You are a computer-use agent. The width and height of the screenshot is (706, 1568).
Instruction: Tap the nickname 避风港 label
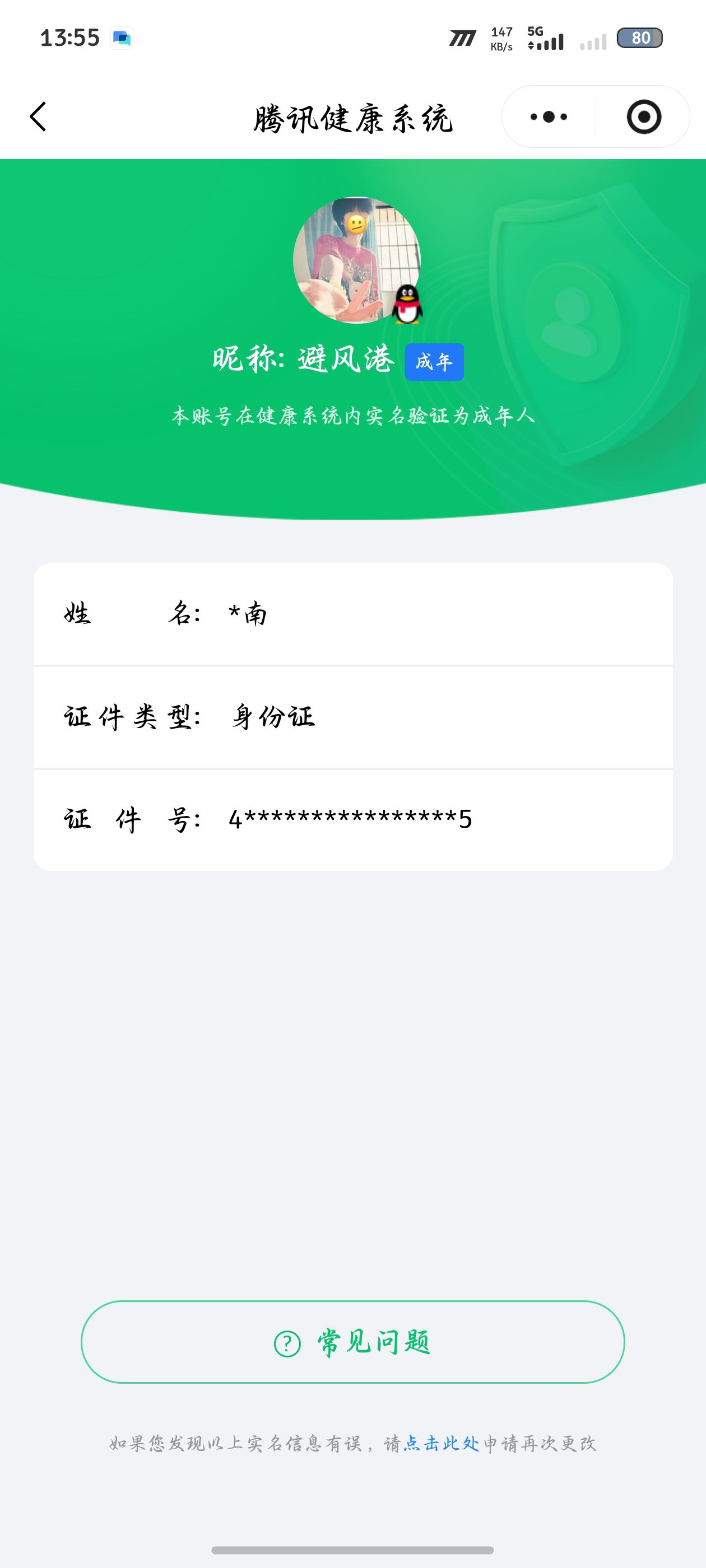(x=344, y=359)
